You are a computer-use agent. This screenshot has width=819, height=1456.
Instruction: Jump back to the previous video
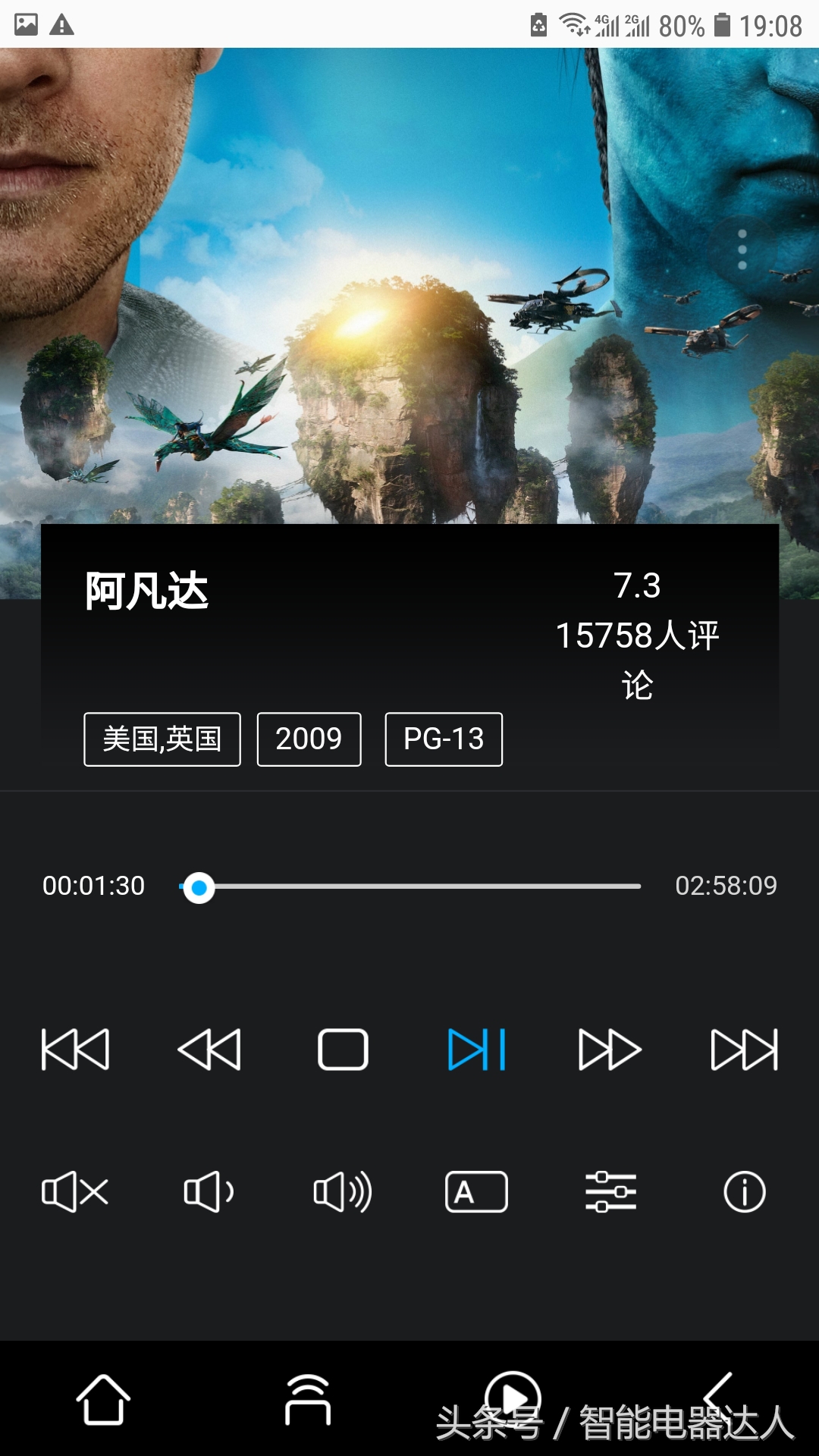75,1050
